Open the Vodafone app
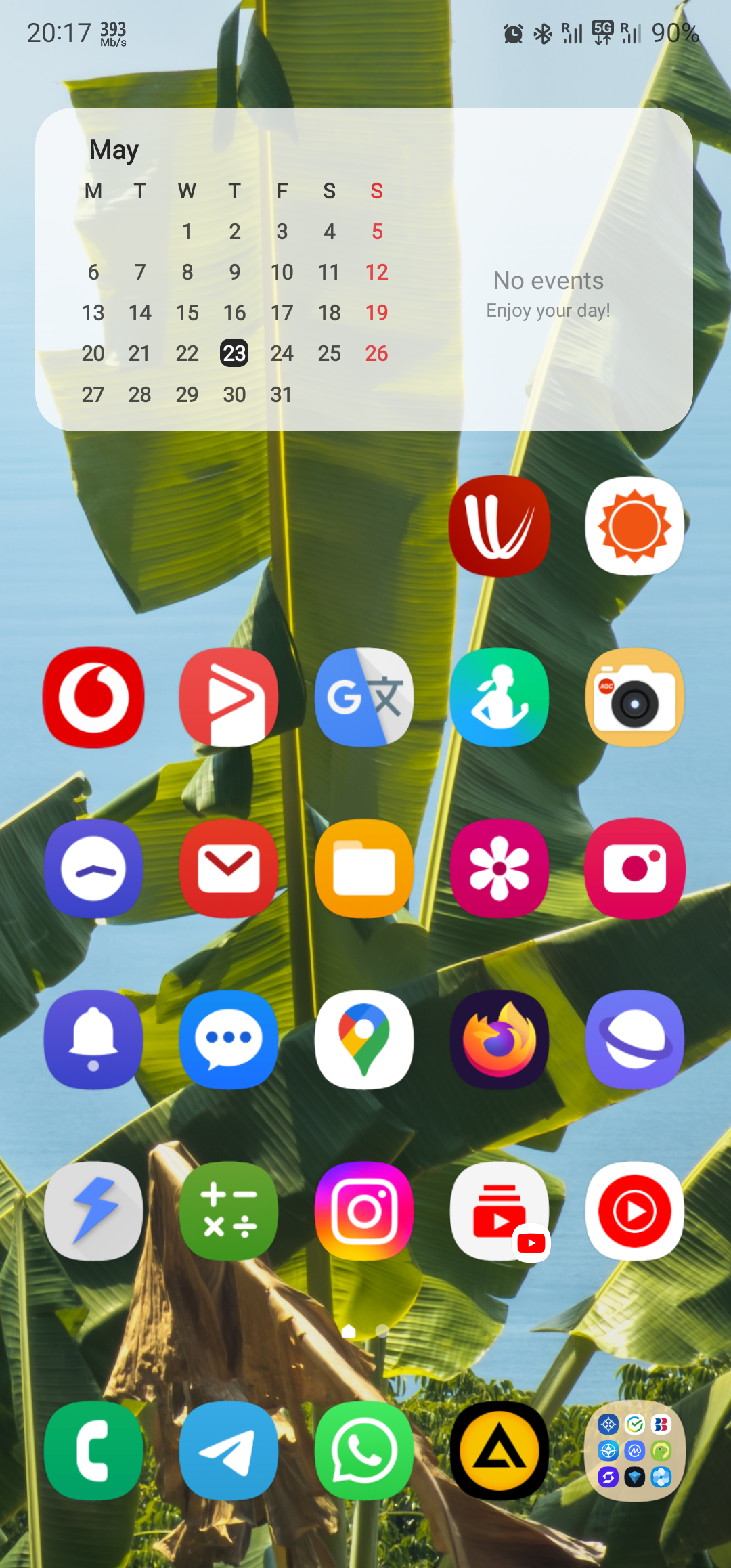This screenshot has width=731, height=1568. pos(93,697)
